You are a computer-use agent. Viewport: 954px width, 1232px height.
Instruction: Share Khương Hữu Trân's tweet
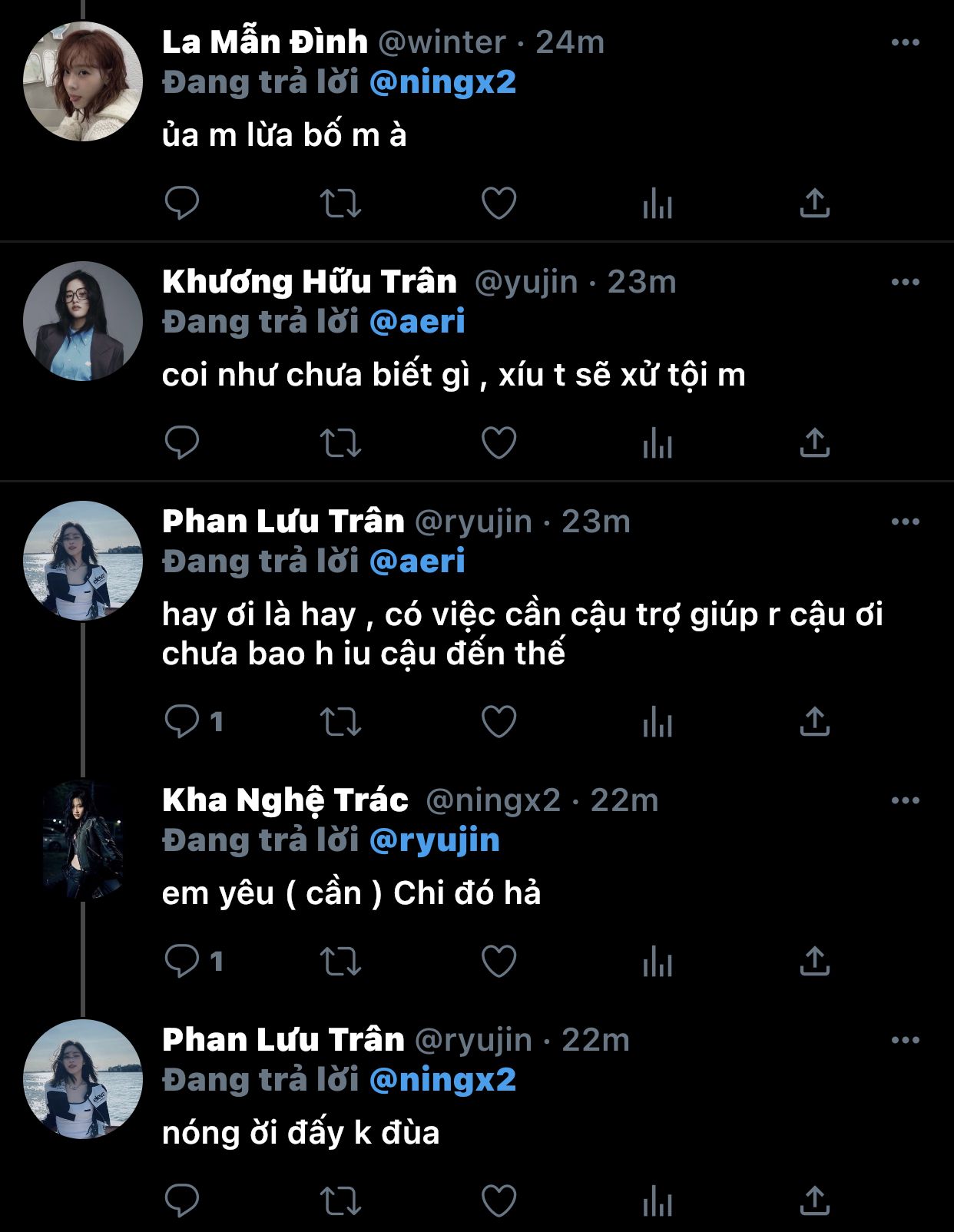(814, 442)
